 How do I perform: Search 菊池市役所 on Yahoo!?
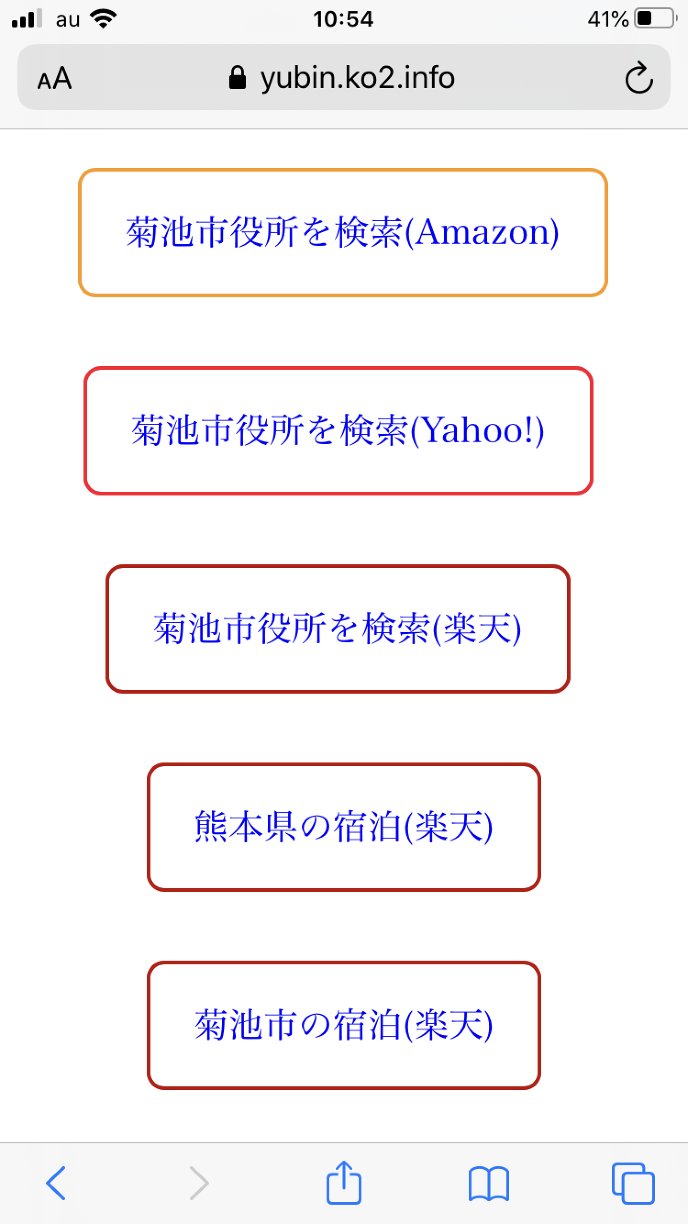338,431
